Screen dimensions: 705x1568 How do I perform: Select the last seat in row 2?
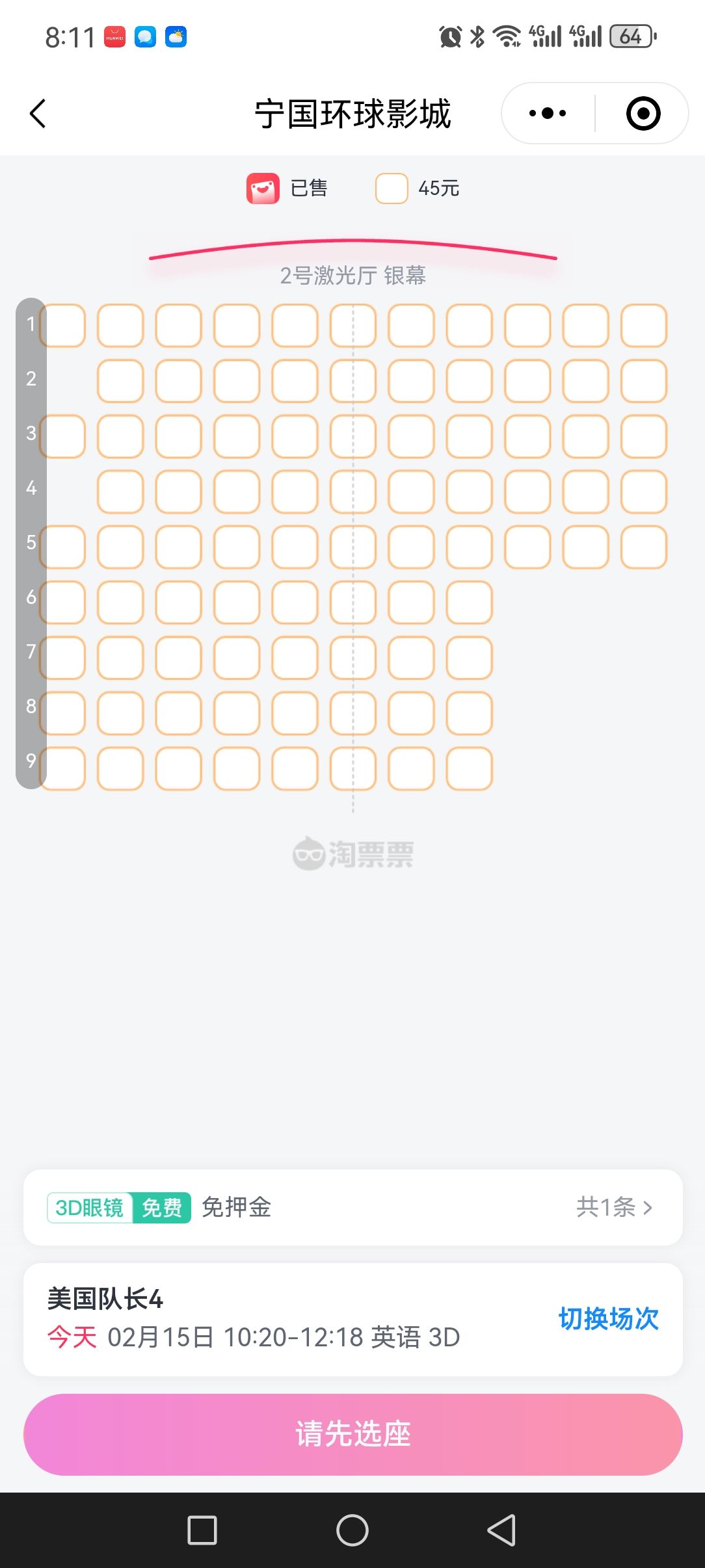tap(643, 381)
